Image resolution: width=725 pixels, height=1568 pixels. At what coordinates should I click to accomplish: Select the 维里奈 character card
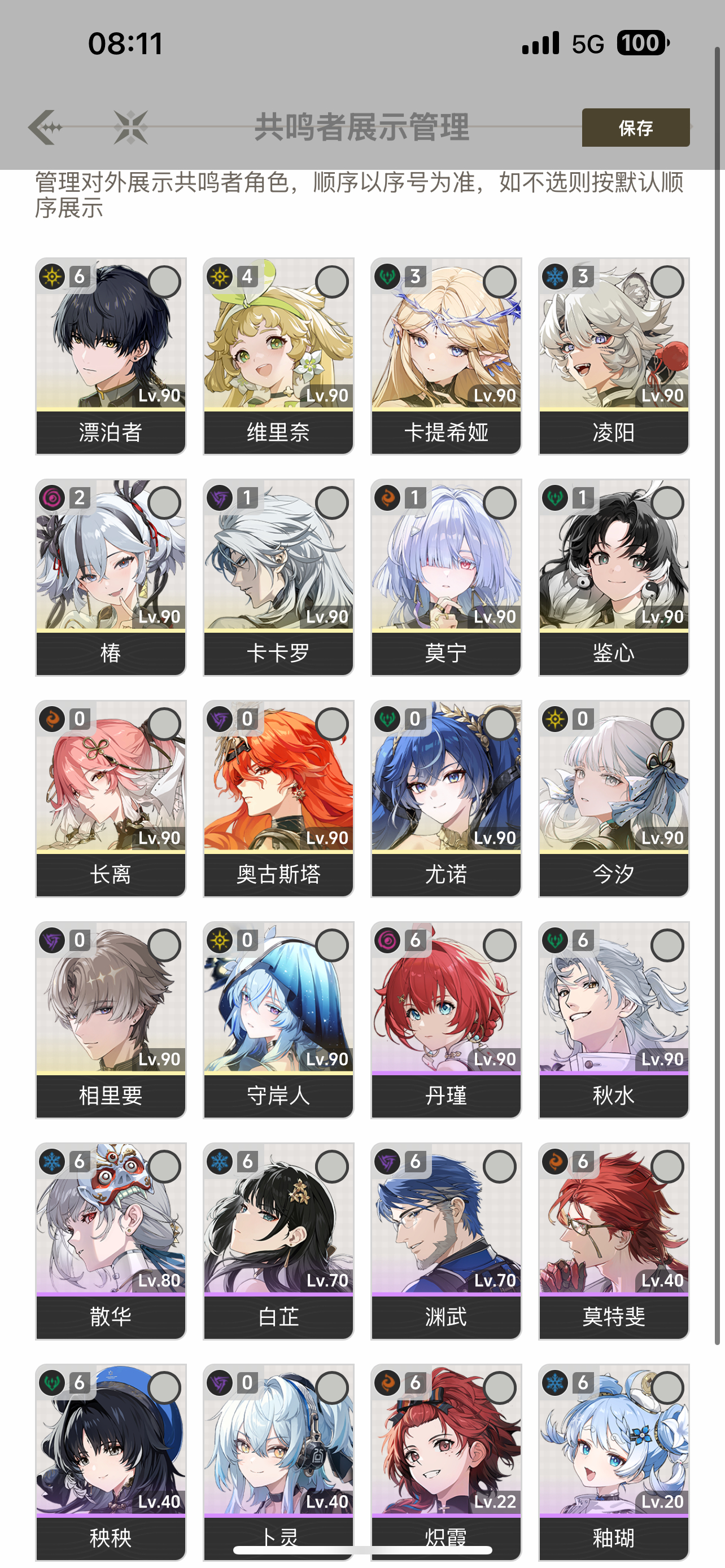[x=278, y=356]
